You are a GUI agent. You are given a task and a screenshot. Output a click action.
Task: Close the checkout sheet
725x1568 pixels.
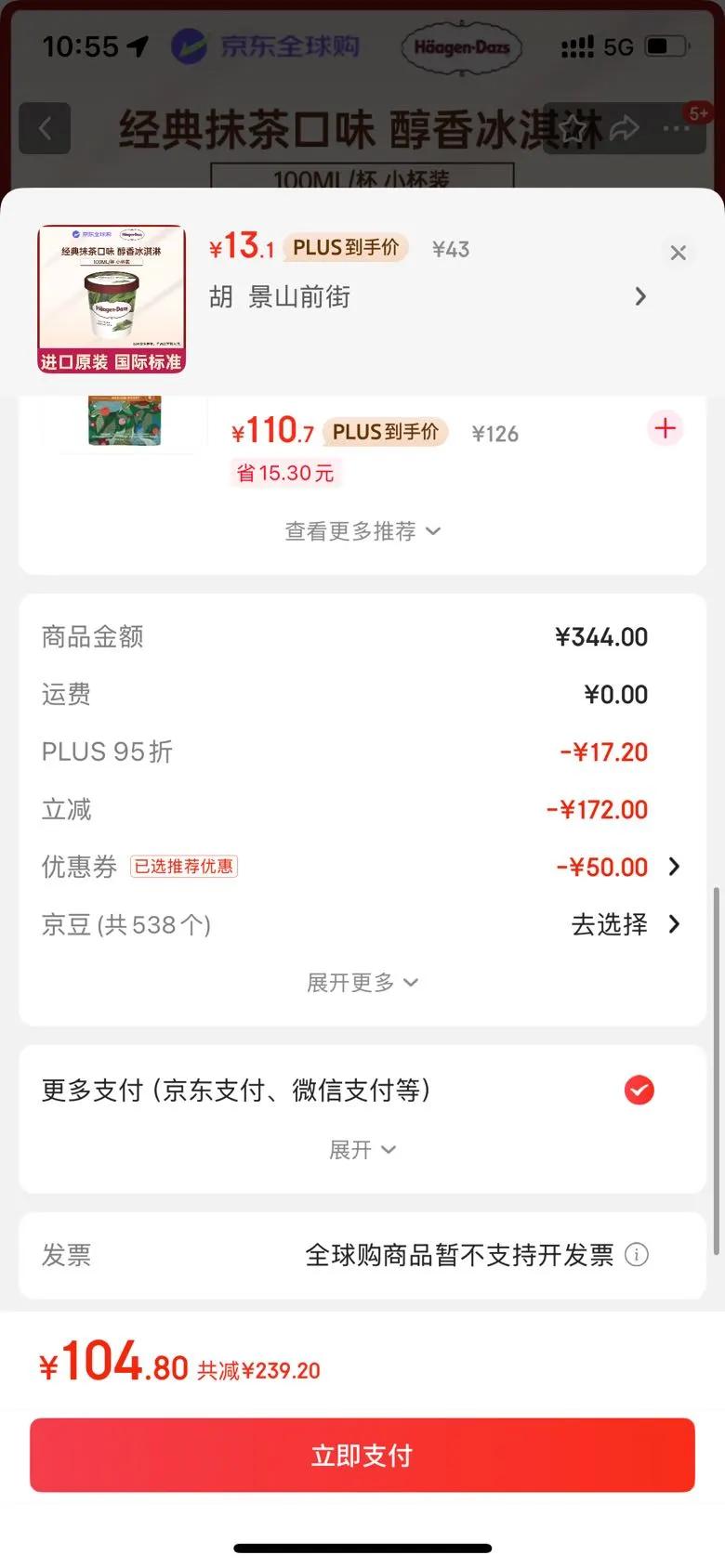tap(679, 253)
